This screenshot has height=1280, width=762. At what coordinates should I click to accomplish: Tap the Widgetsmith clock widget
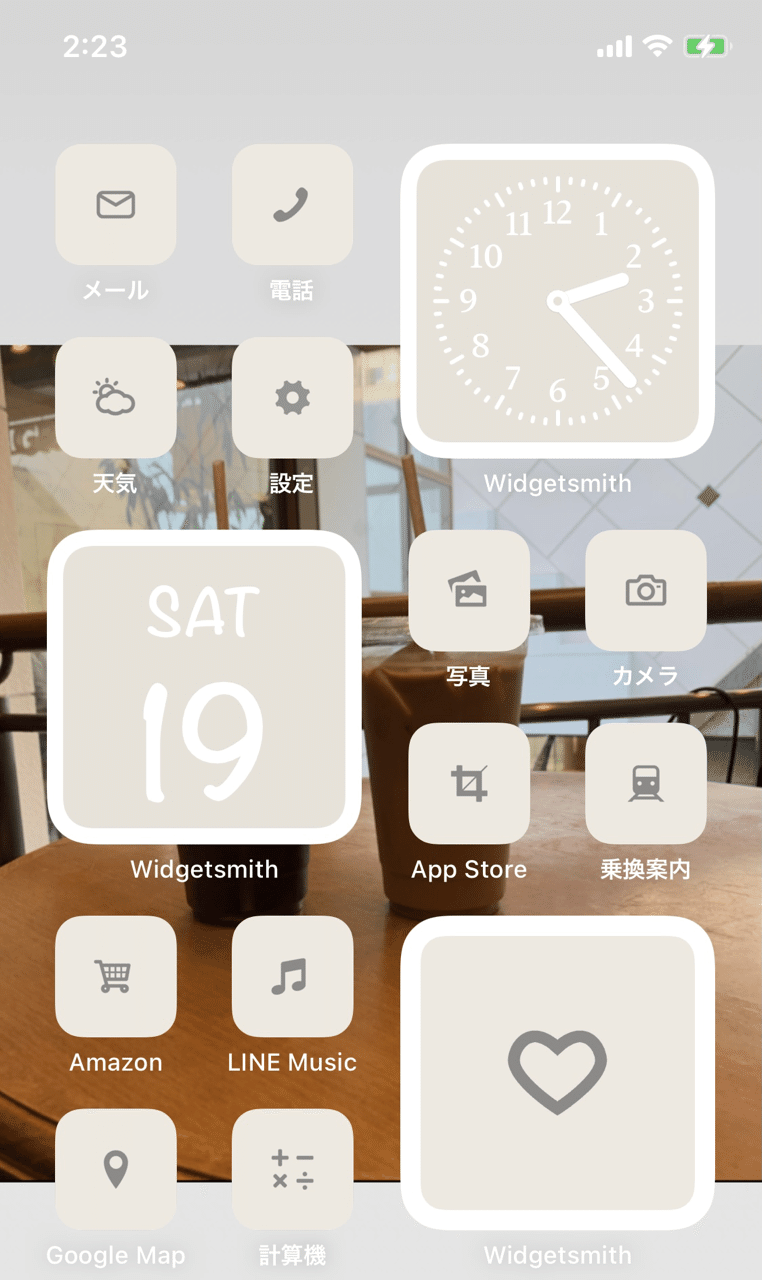click(x=558, y=301)
